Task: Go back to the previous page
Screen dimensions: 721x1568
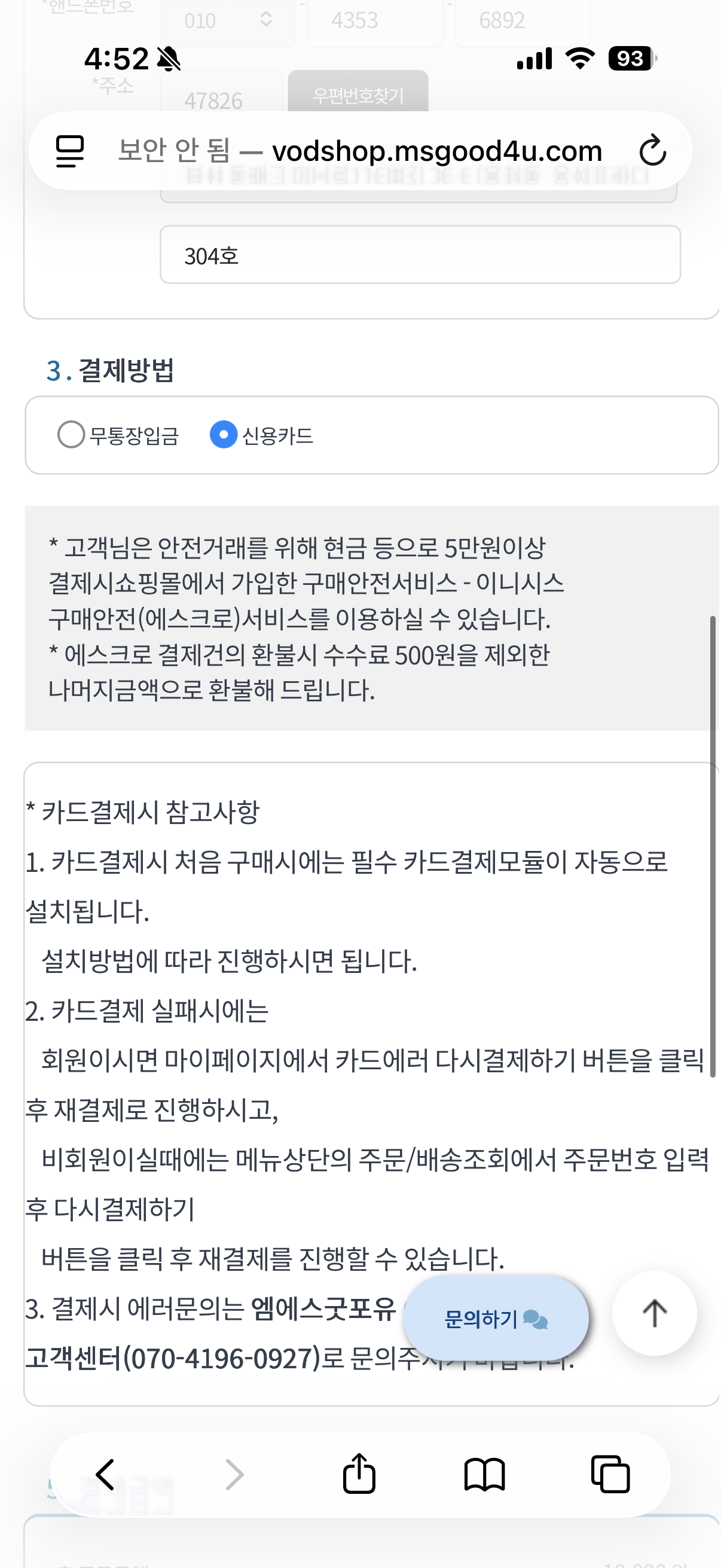Action: coord(105,1474)
